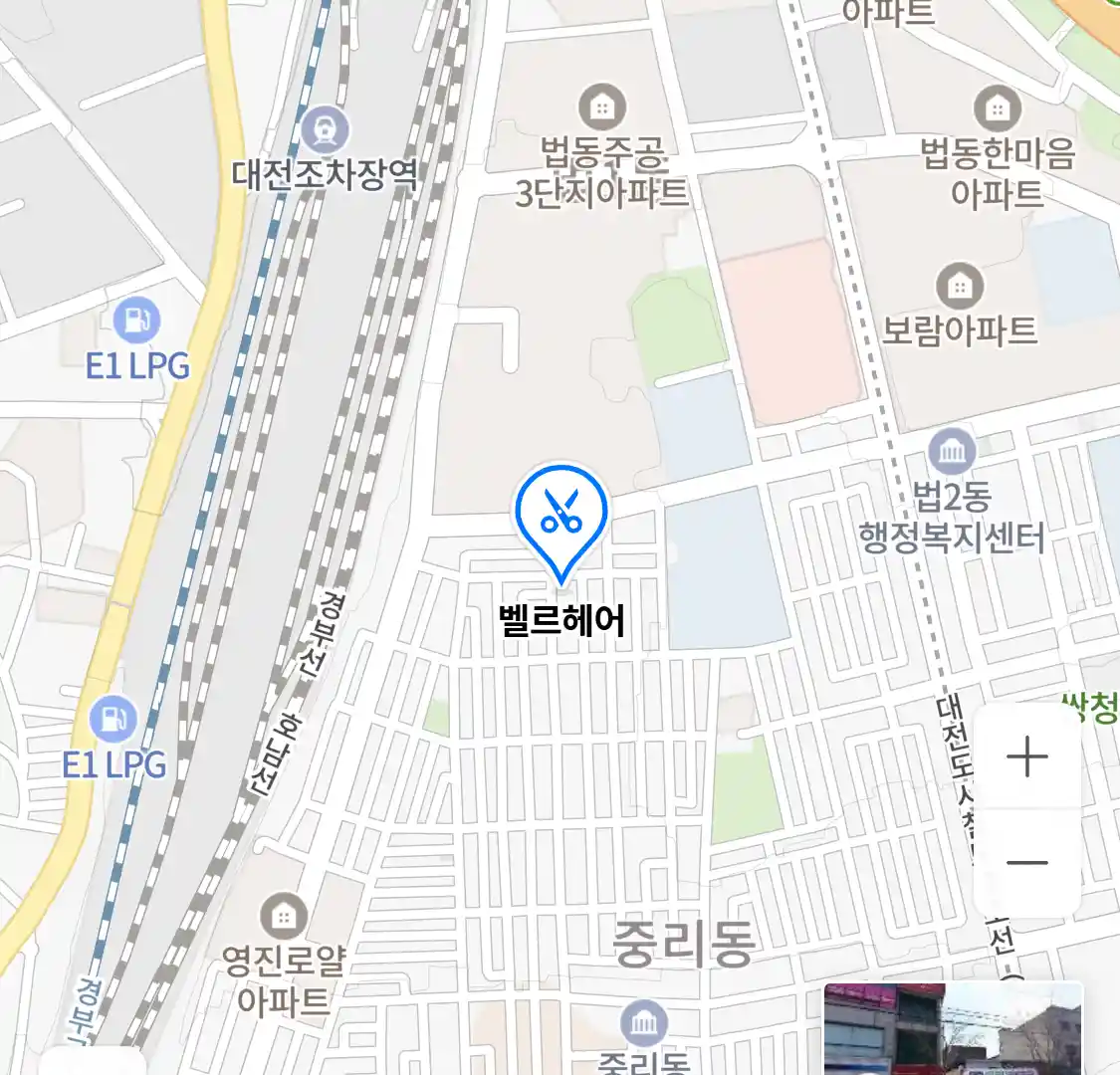Viewport: 1120px width, 1075px height.
Task: Zoom in on the map
Action: [1026, 757]
